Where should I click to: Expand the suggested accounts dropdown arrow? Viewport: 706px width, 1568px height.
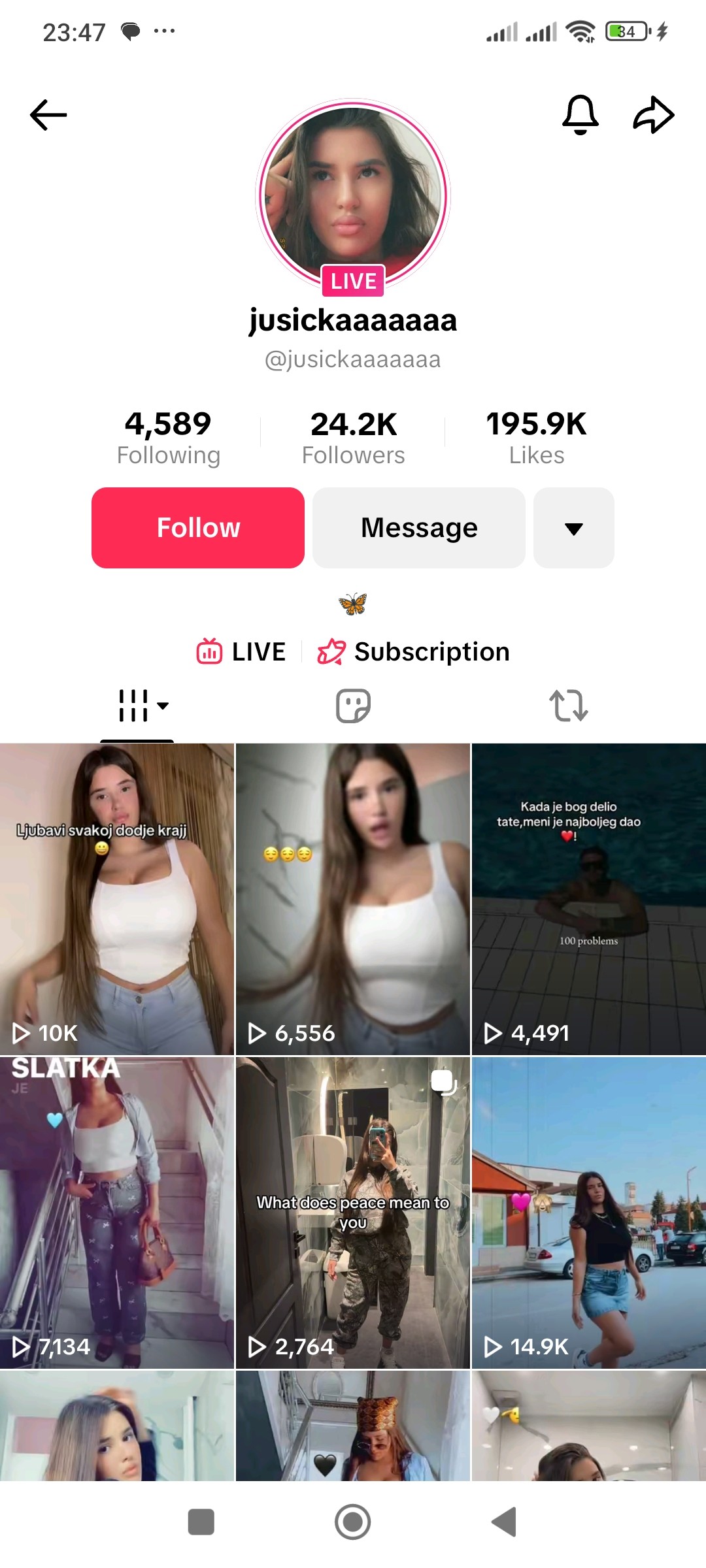click(573, 528)
